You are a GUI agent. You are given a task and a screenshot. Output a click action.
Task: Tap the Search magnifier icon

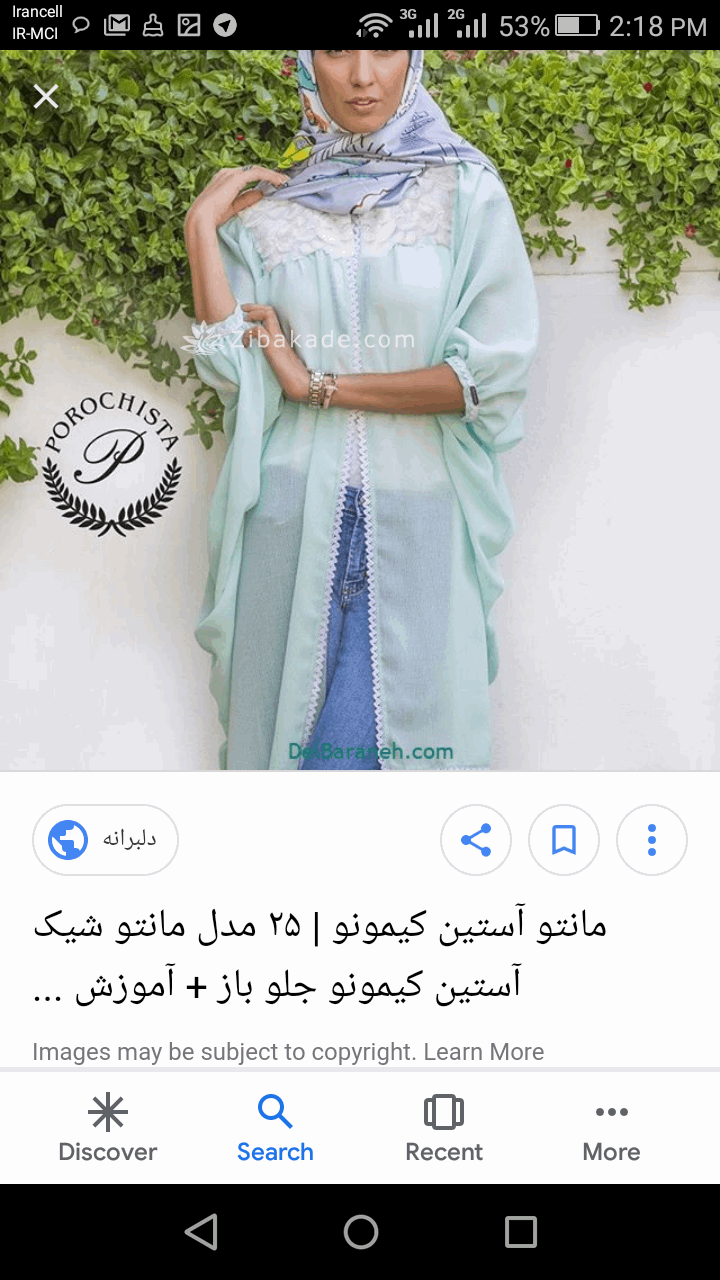click(x=275, y=1110)
